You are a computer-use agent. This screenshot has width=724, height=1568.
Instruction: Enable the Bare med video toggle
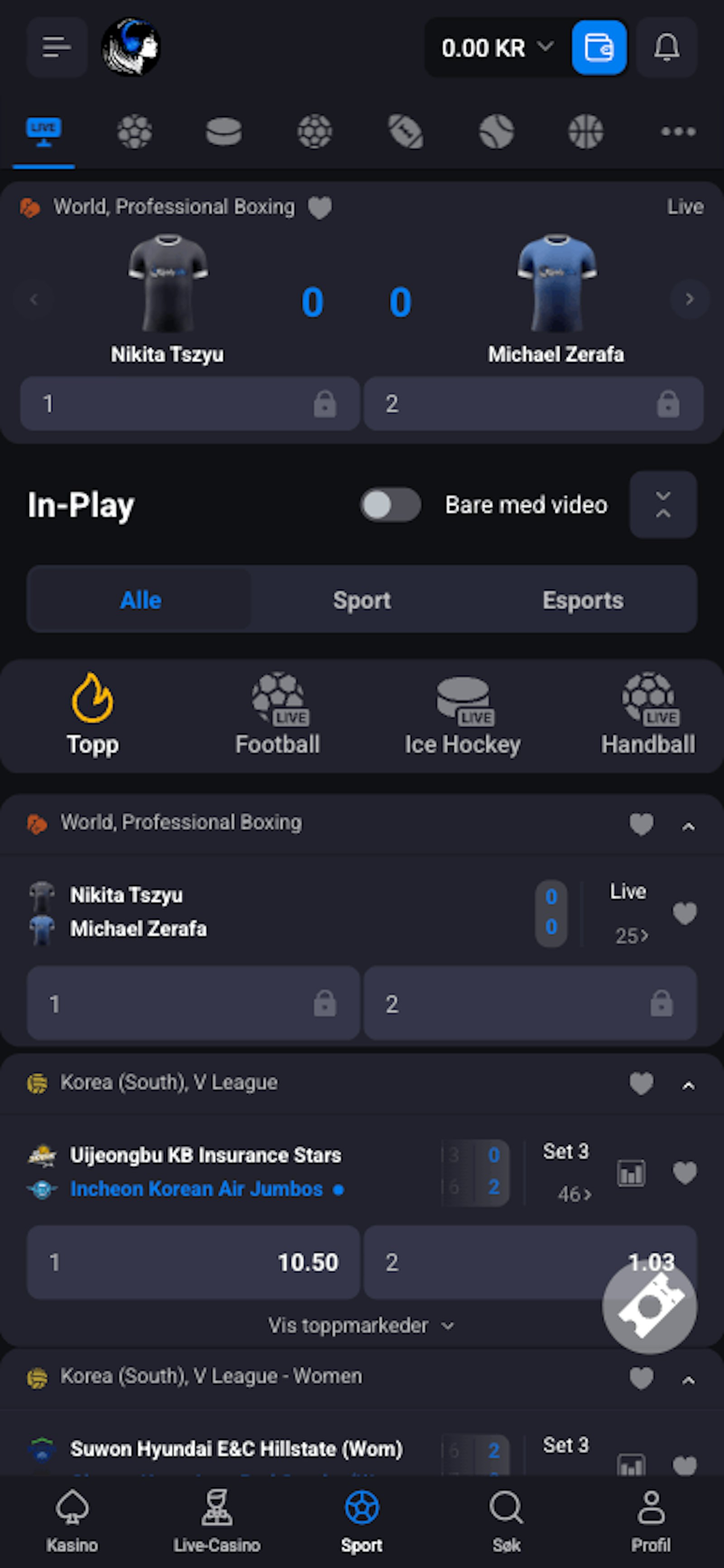[390, 505]
